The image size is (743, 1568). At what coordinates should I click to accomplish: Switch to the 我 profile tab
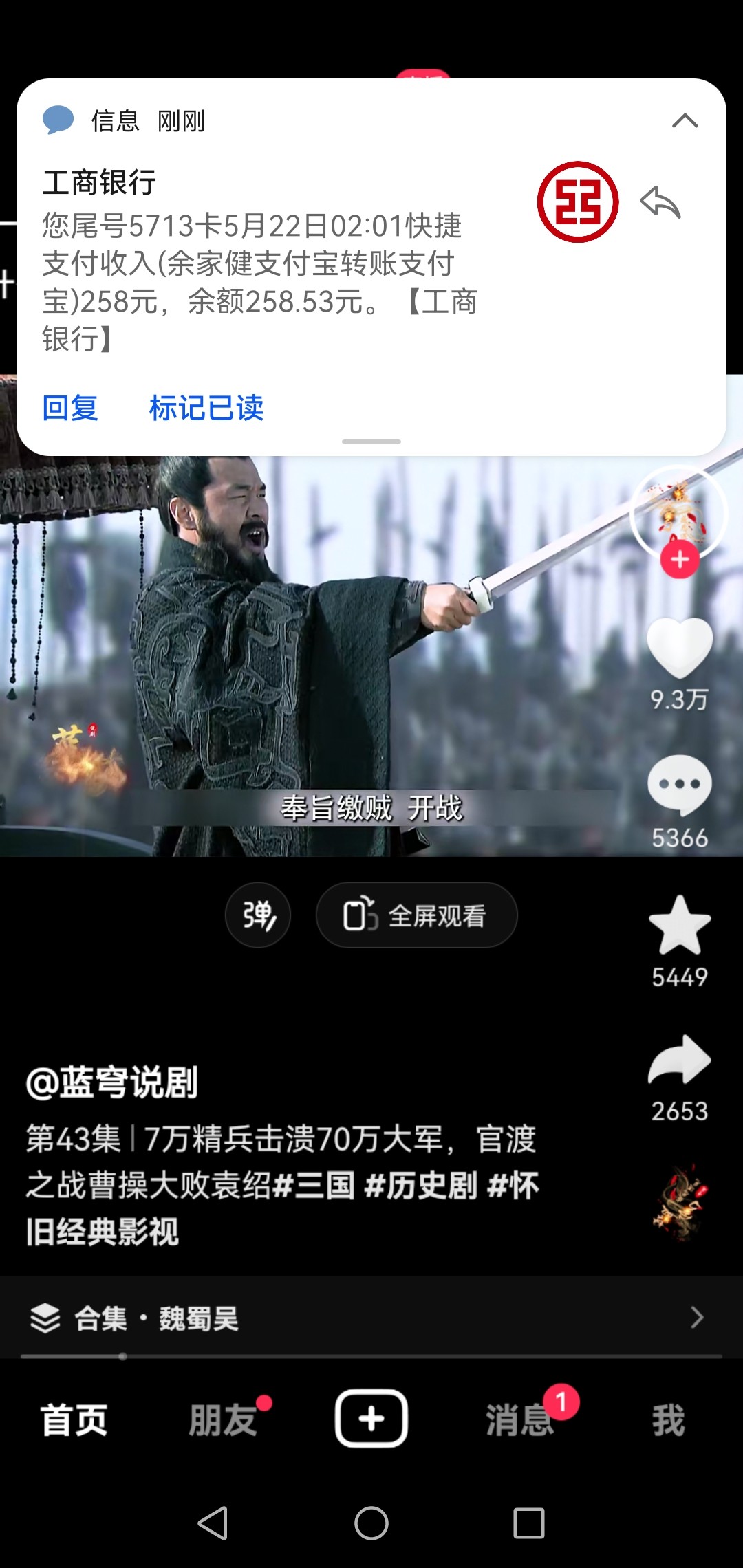click(x=669, y=1419)
